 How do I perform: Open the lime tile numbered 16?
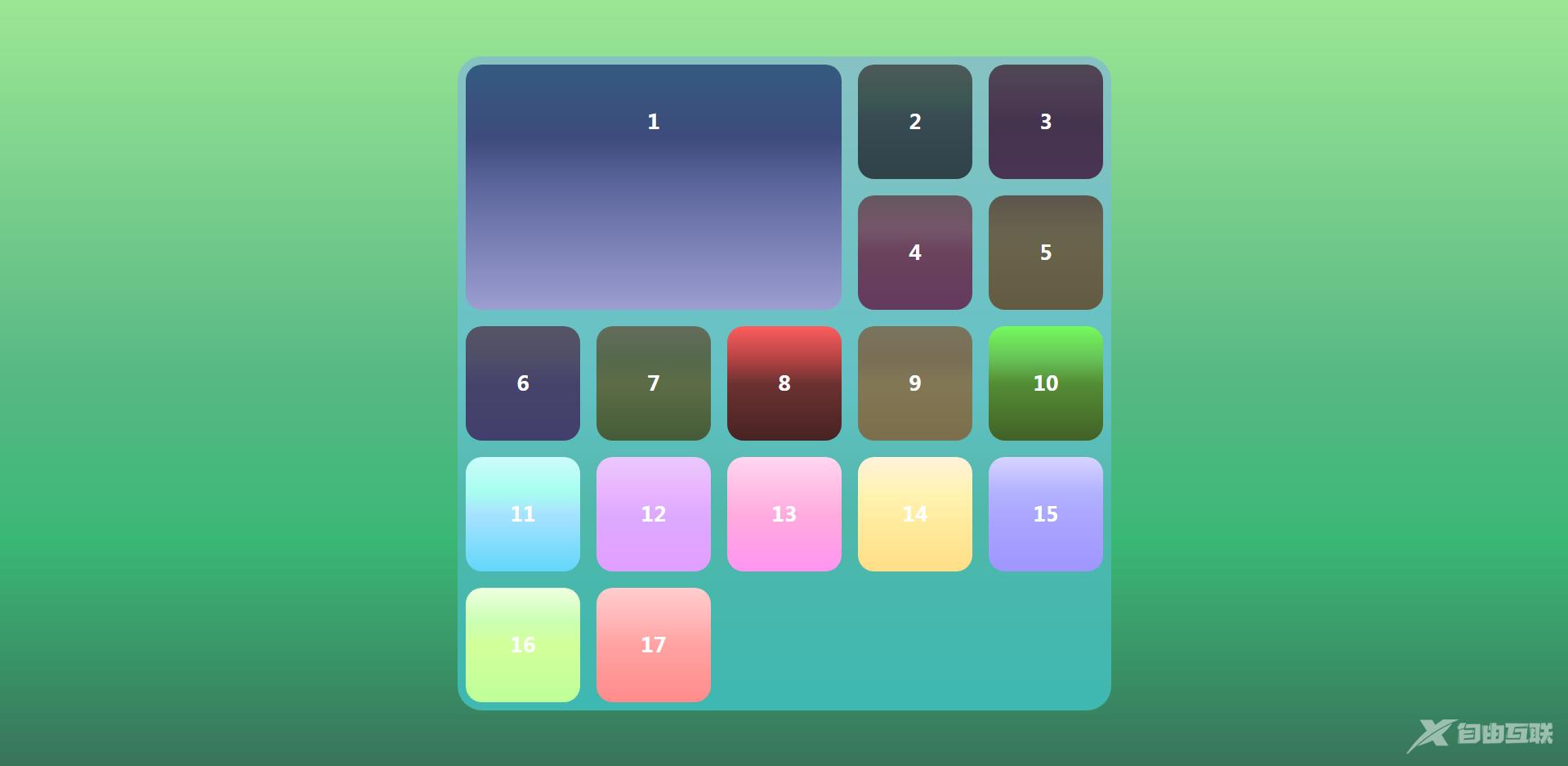click(x=522, y=645)
